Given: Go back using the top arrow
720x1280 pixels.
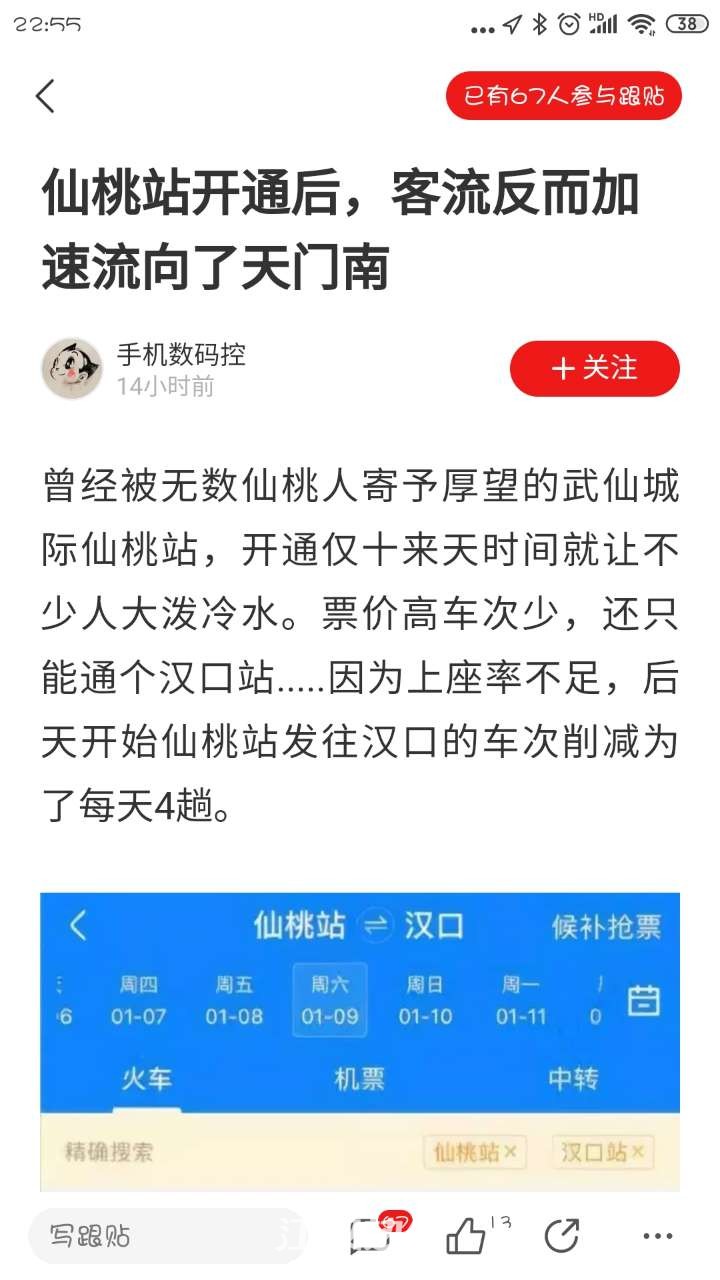Looking at the screenshot, I should (46, 97).
